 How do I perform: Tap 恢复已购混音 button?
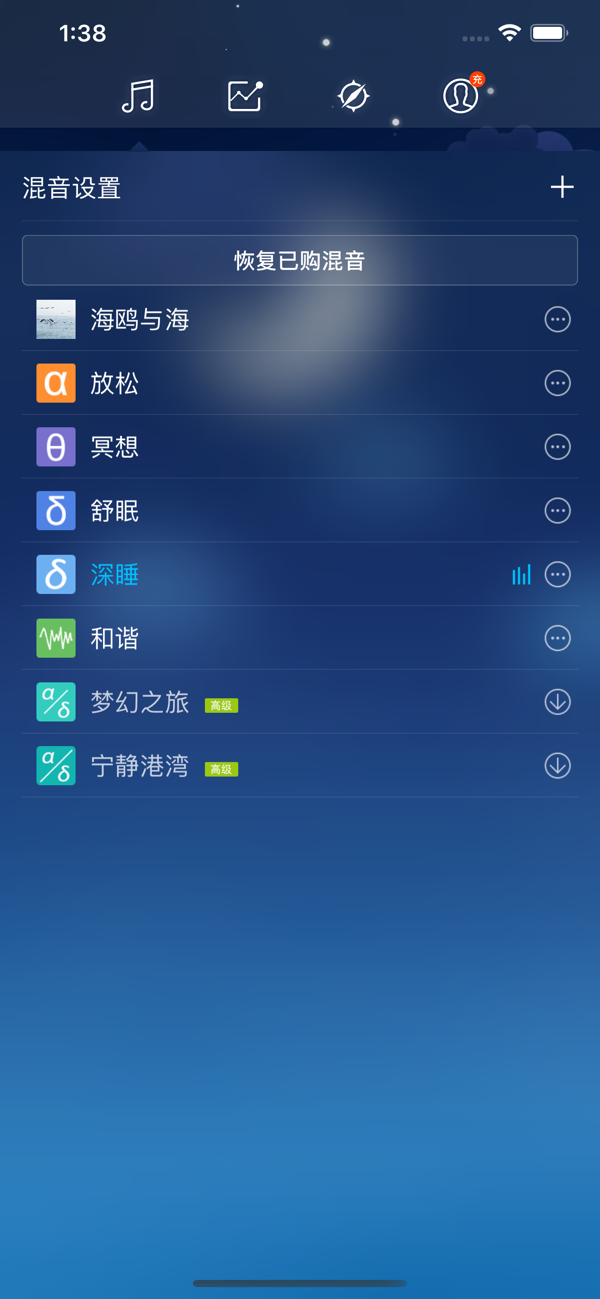point(300,261)
